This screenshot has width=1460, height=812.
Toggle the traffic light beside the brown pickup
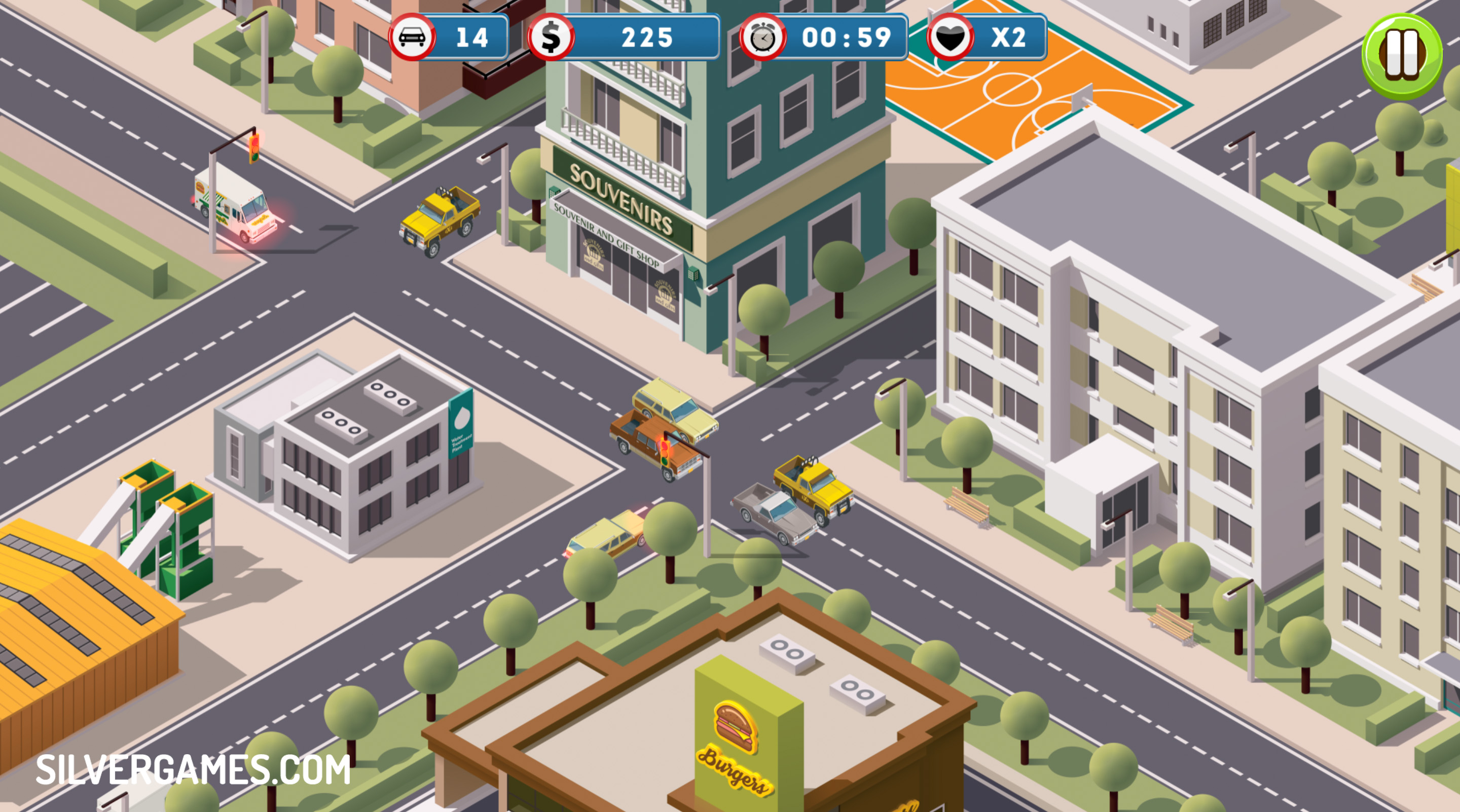click(x=665, y=451)
